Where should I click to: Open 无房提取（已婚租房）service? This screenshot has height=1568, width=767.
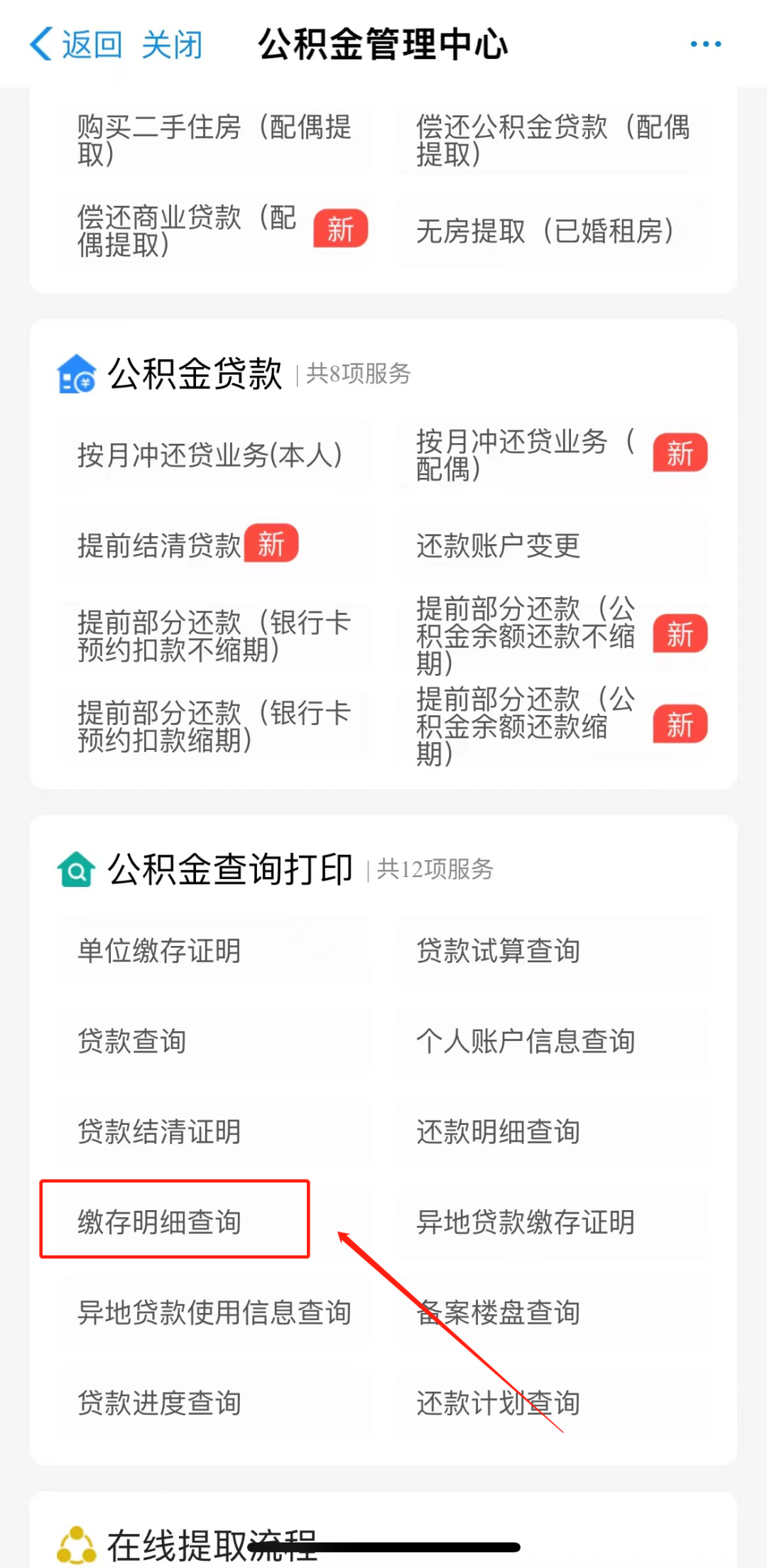pos(545,232)
